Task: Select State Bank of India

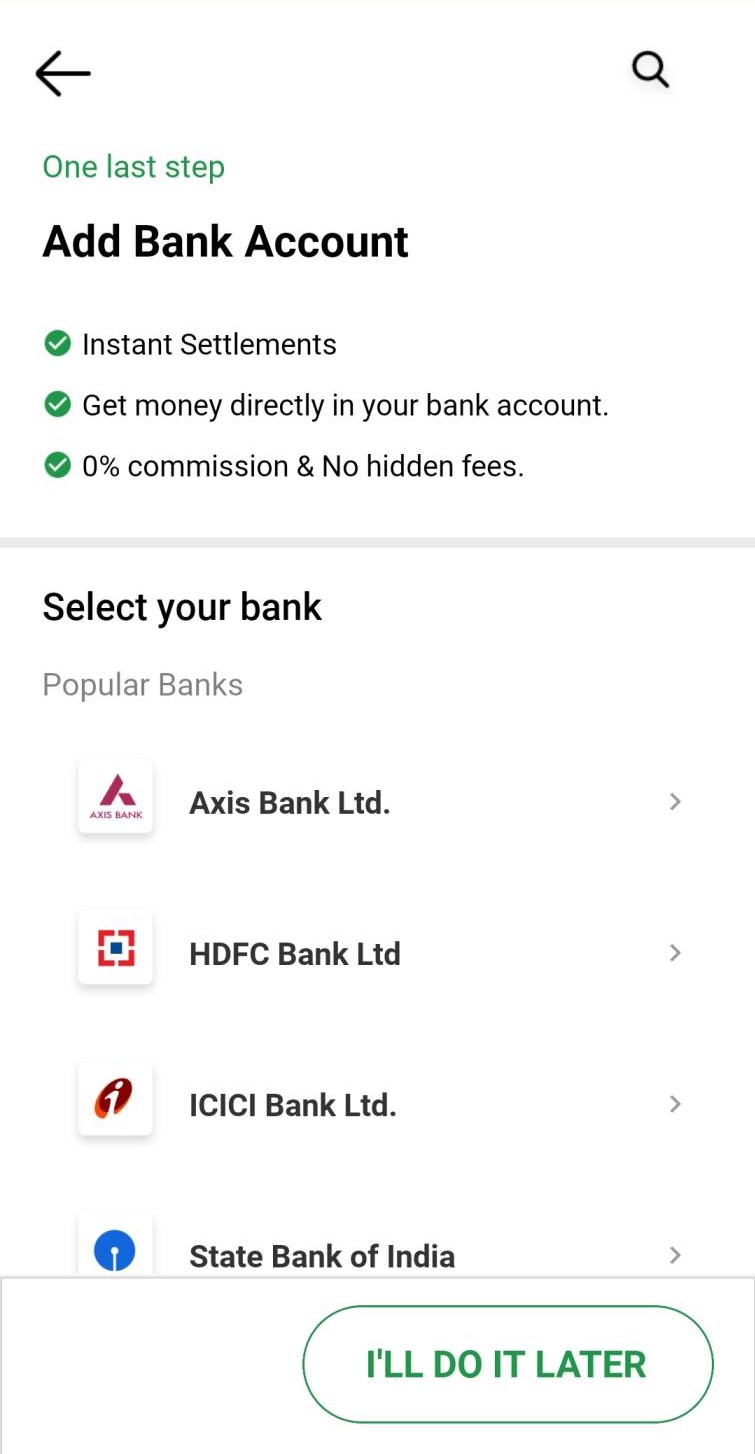Action: (x=378, y=1254)
